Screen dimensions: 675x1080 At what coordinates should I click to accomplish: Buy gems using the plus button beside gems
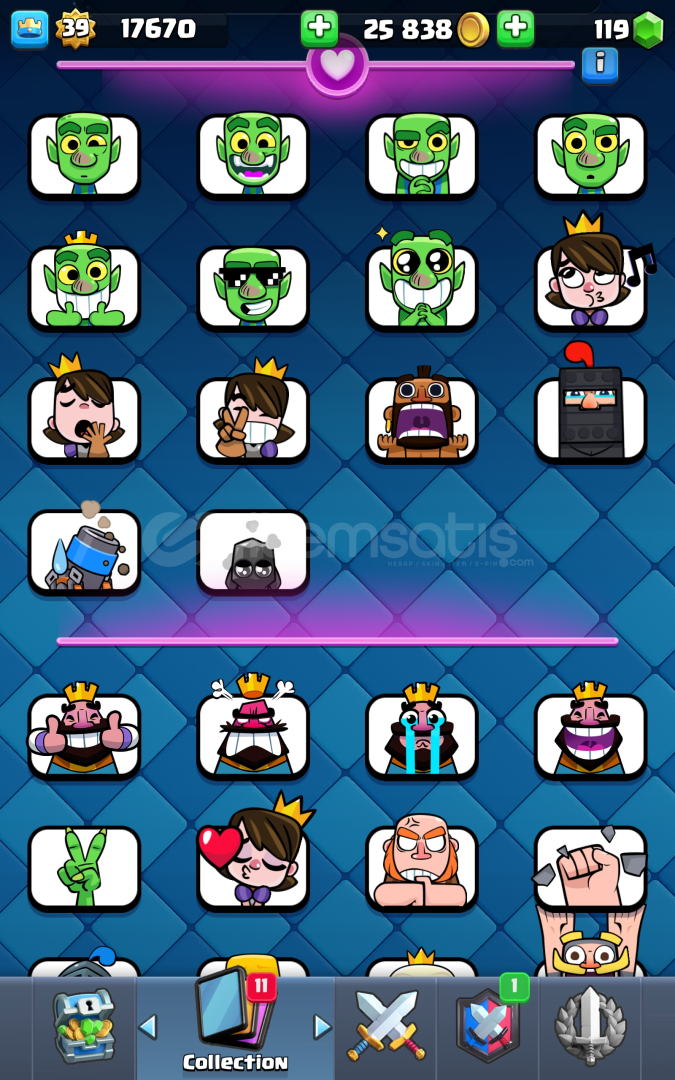pyautogui.click(x=515, y=29)
